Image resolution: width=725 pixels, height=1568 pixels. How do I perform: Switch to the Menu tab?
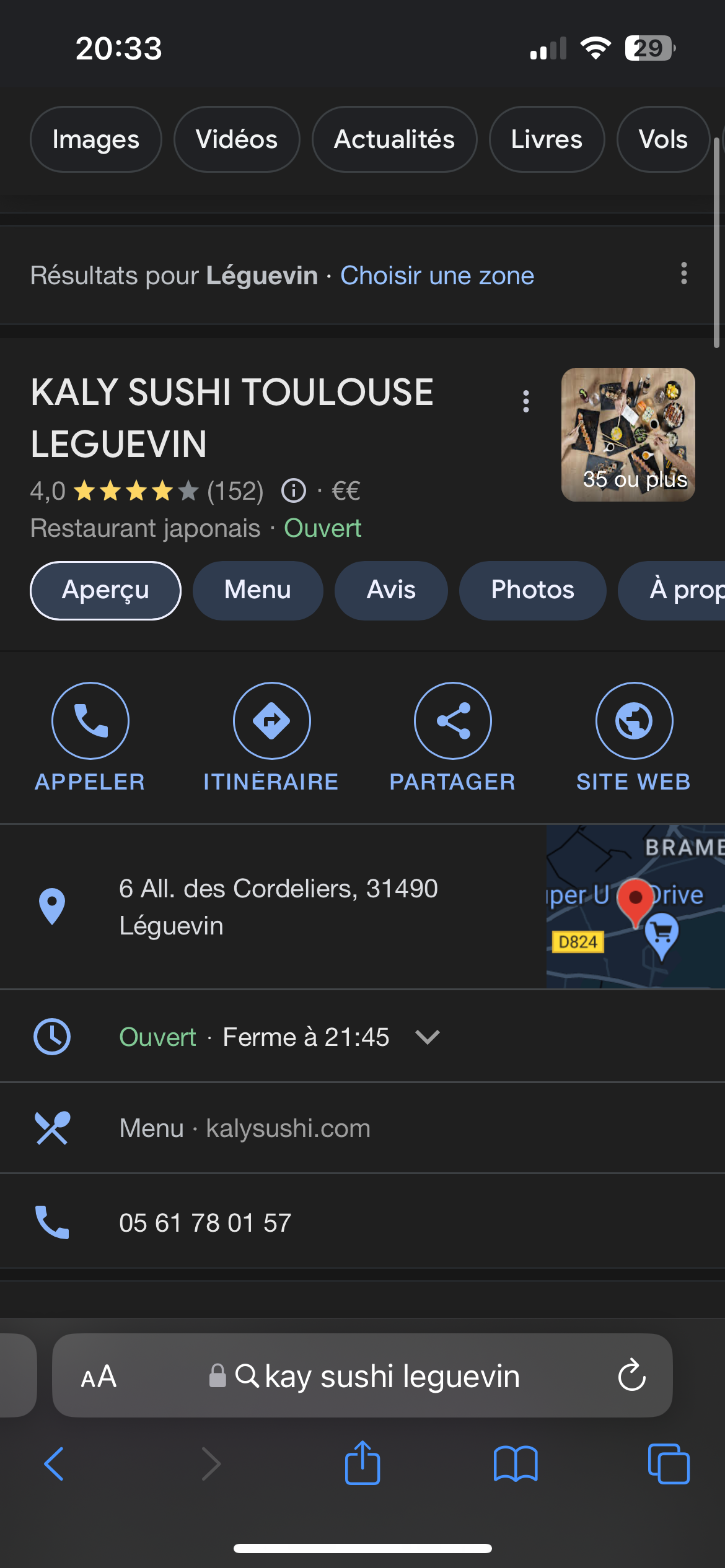(x=258, y=590)
